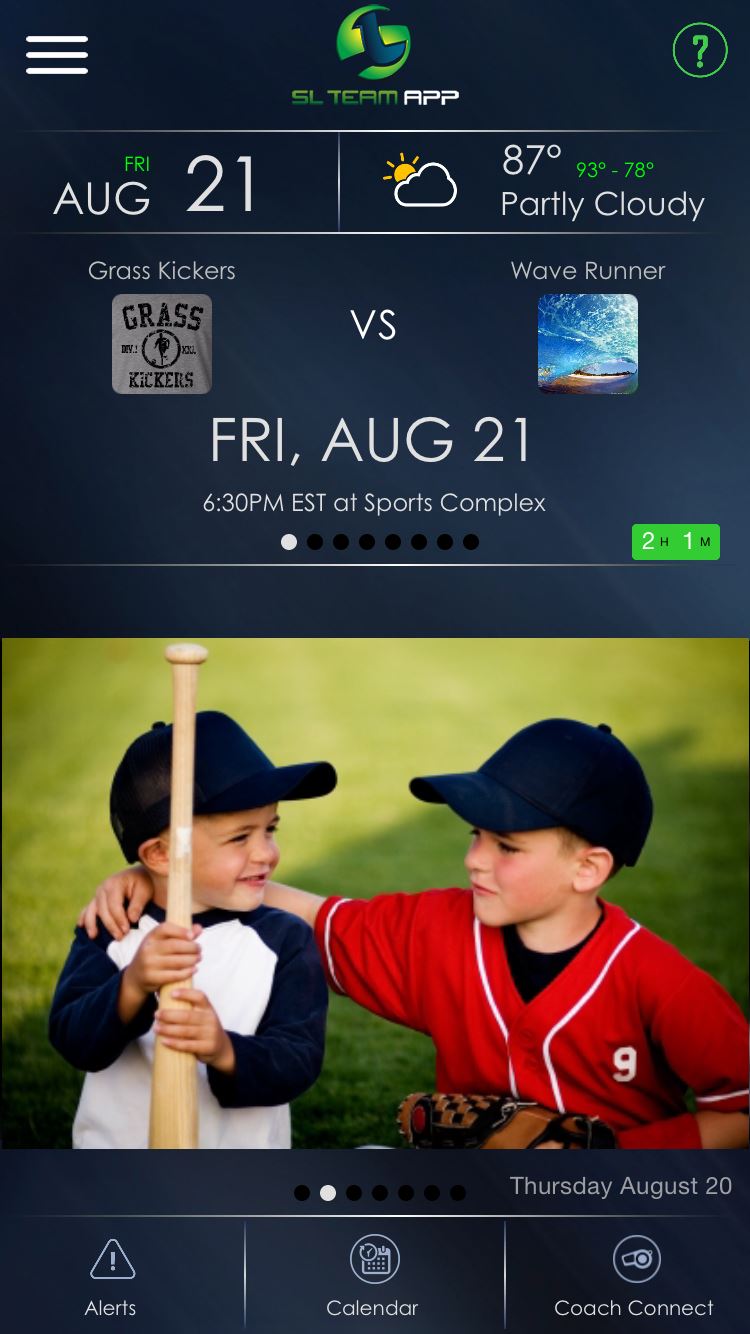The height and width of the screenshot is (1334, 750).
Task: Open the Fri, Aug 21 game details
Action: (371, 440)
